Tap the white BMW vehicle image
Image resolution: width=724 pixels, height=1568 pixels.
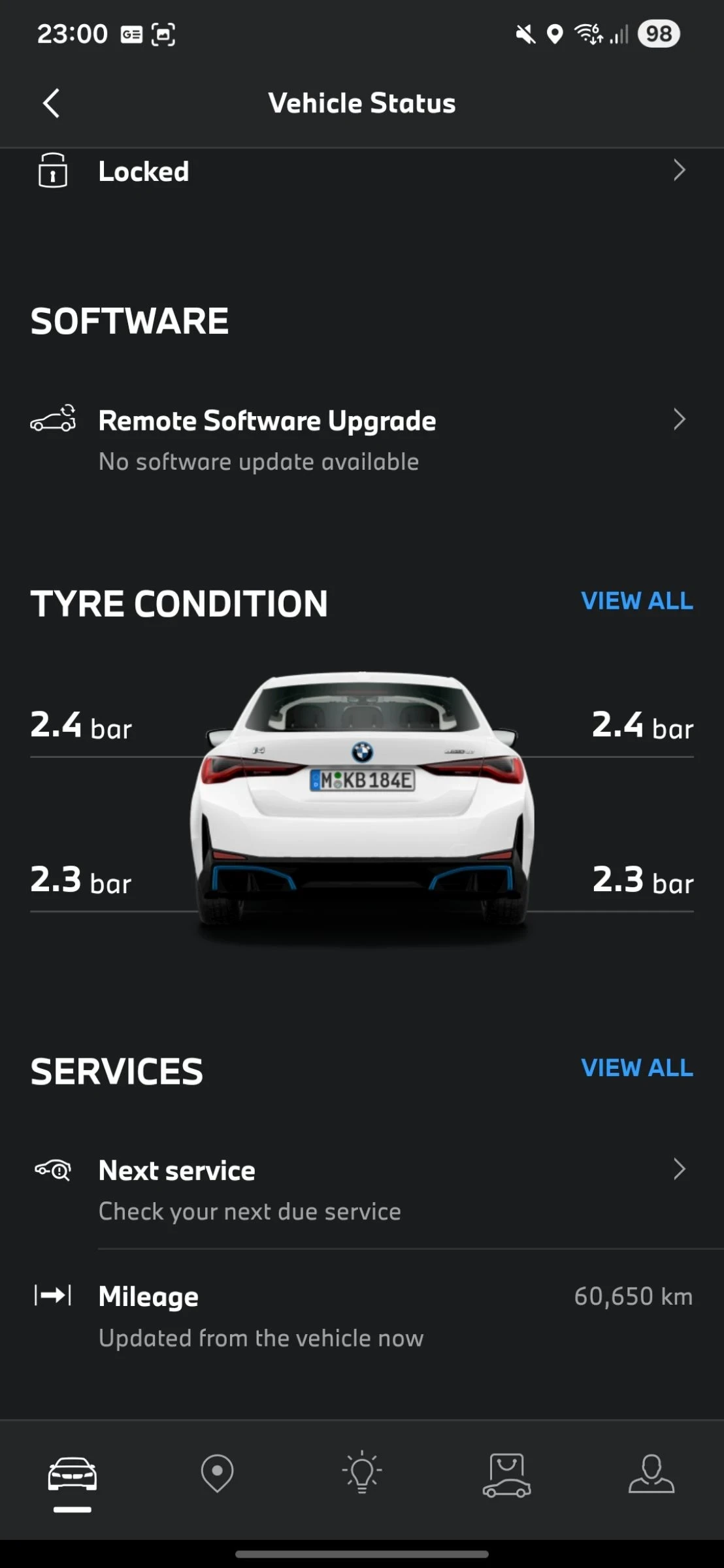(x=362, y=804)
